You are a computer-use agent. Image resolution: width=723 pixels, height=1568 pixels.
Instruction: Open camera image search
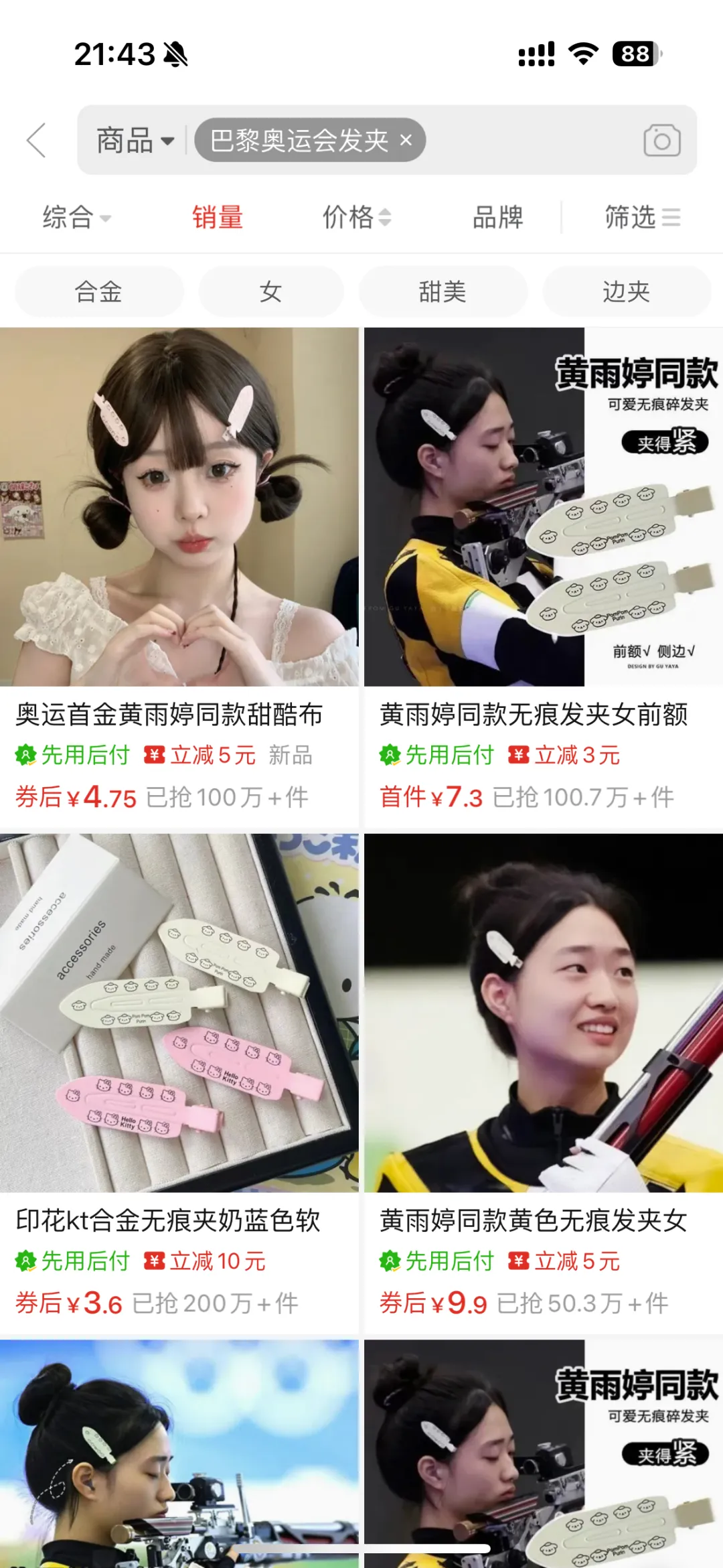(x=661, y=141)
